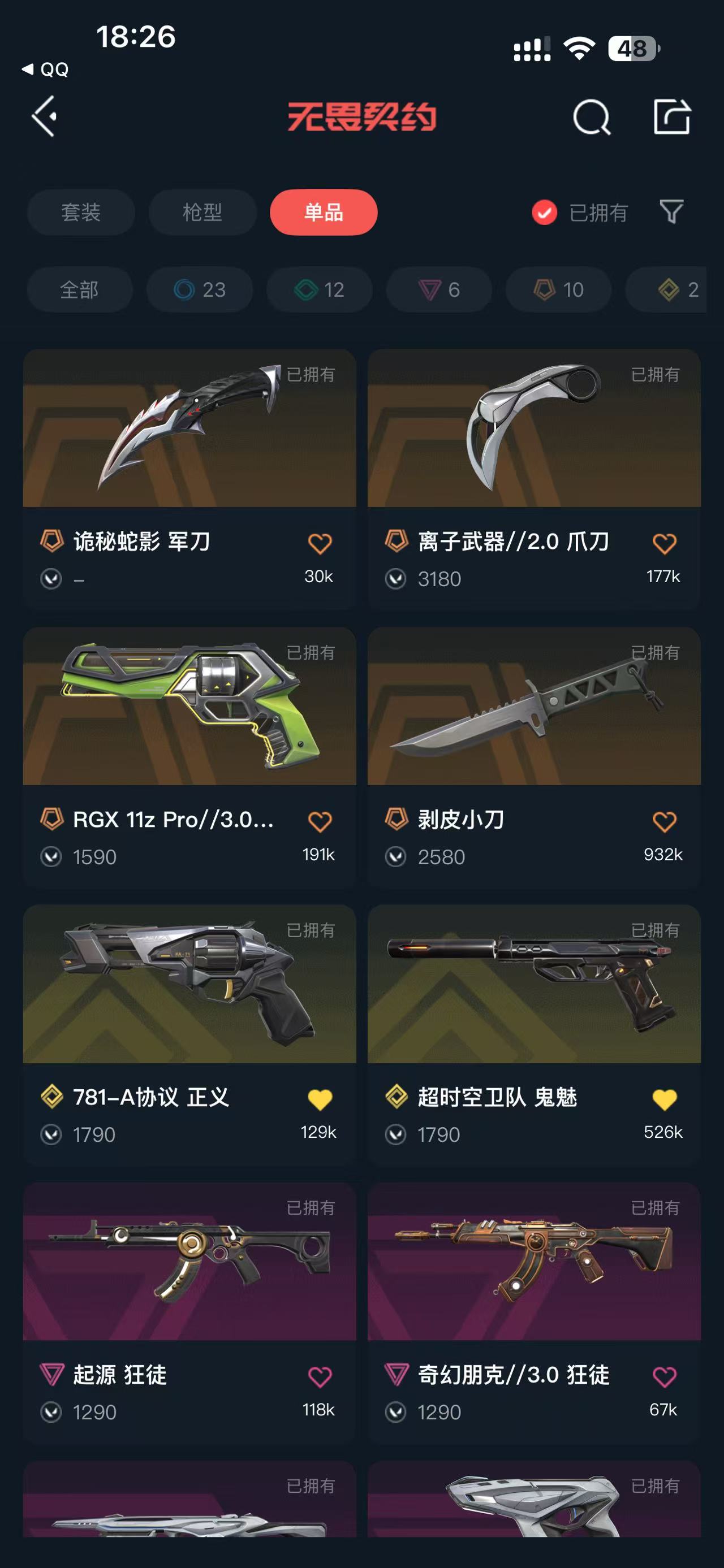This screenshot has width=724, height=1568.
Task: Filter by the pink tier chip 6
Action: tap(439, 289)
